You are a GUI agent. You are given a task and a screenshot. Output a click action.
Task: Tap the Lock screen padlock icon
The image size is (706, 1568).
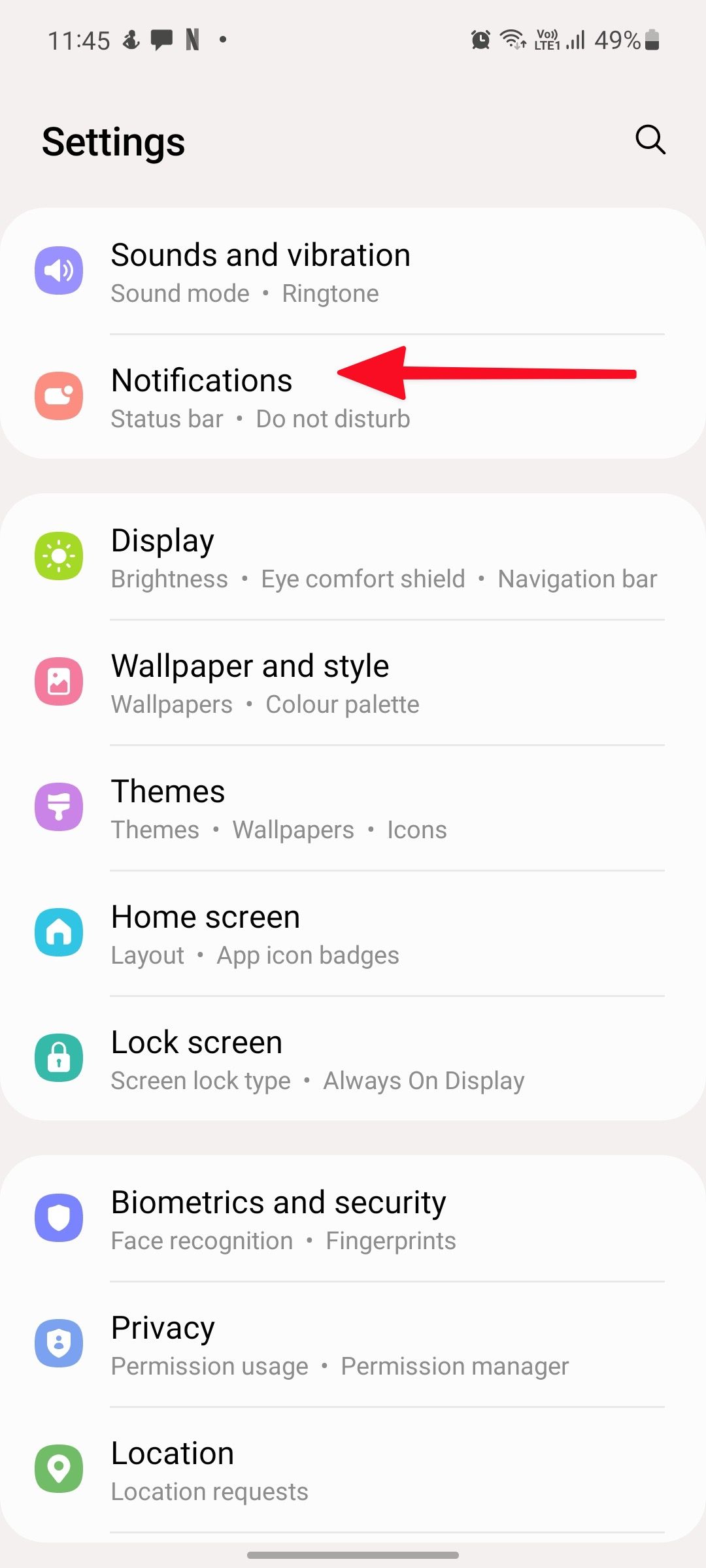(59, 1058)
